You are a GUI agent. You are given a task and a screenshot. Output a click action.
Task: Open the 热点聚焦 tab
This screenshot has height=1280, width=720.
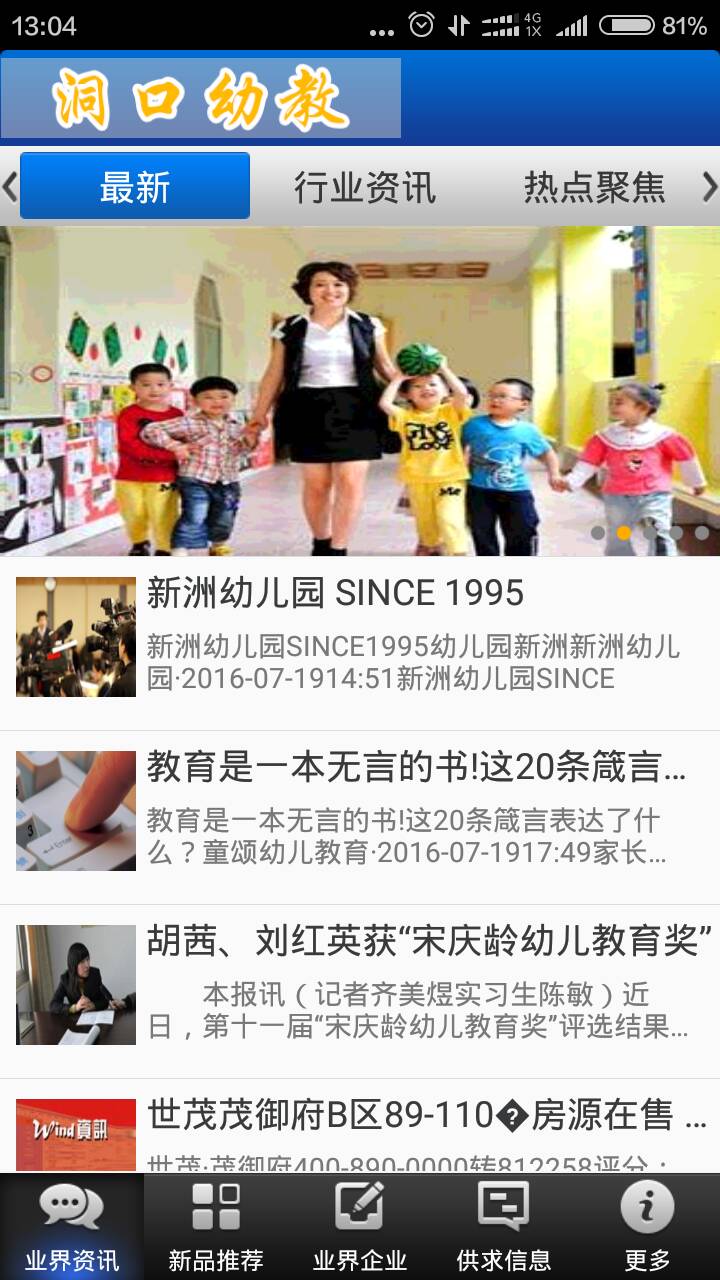pos(594,187)
